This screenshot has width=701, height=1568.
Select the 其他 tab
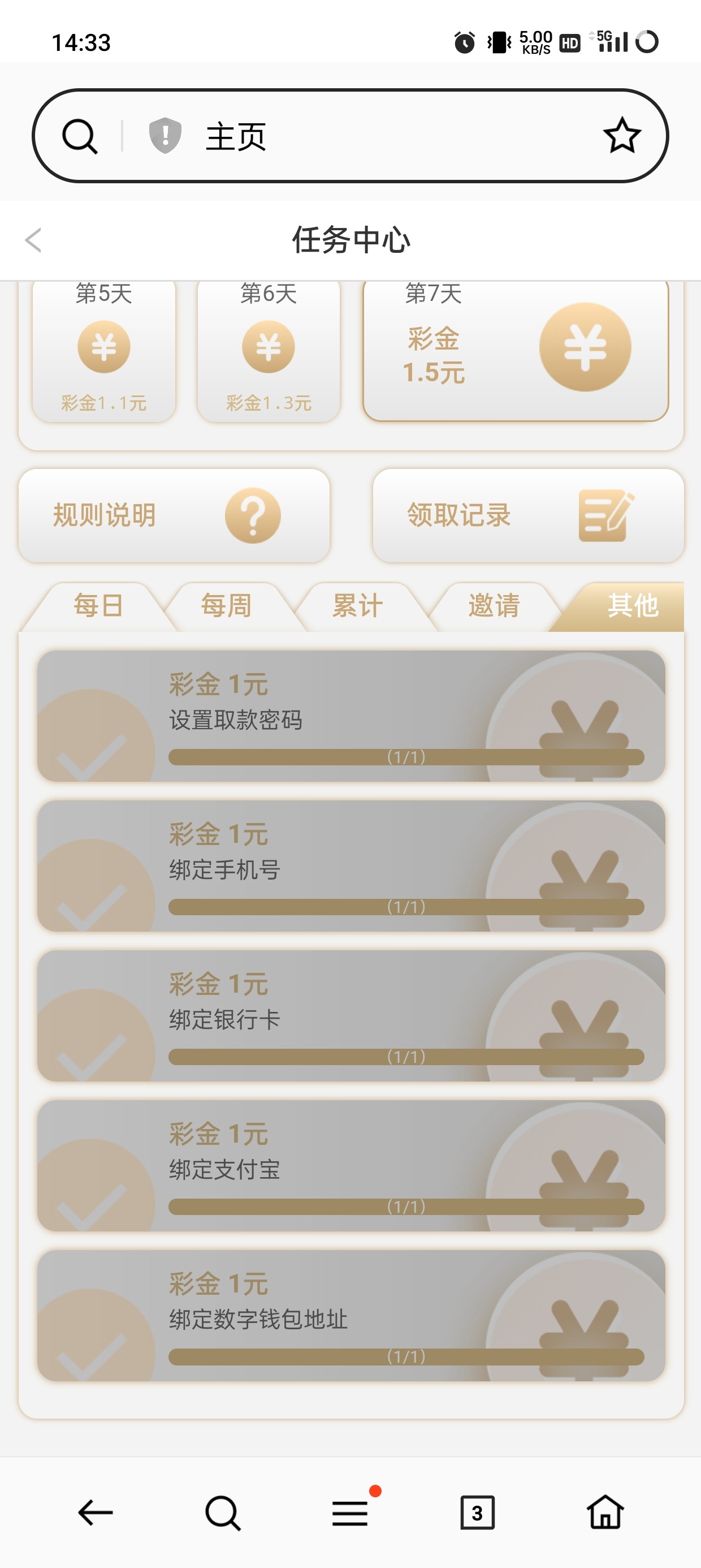[x=631, y=606]
